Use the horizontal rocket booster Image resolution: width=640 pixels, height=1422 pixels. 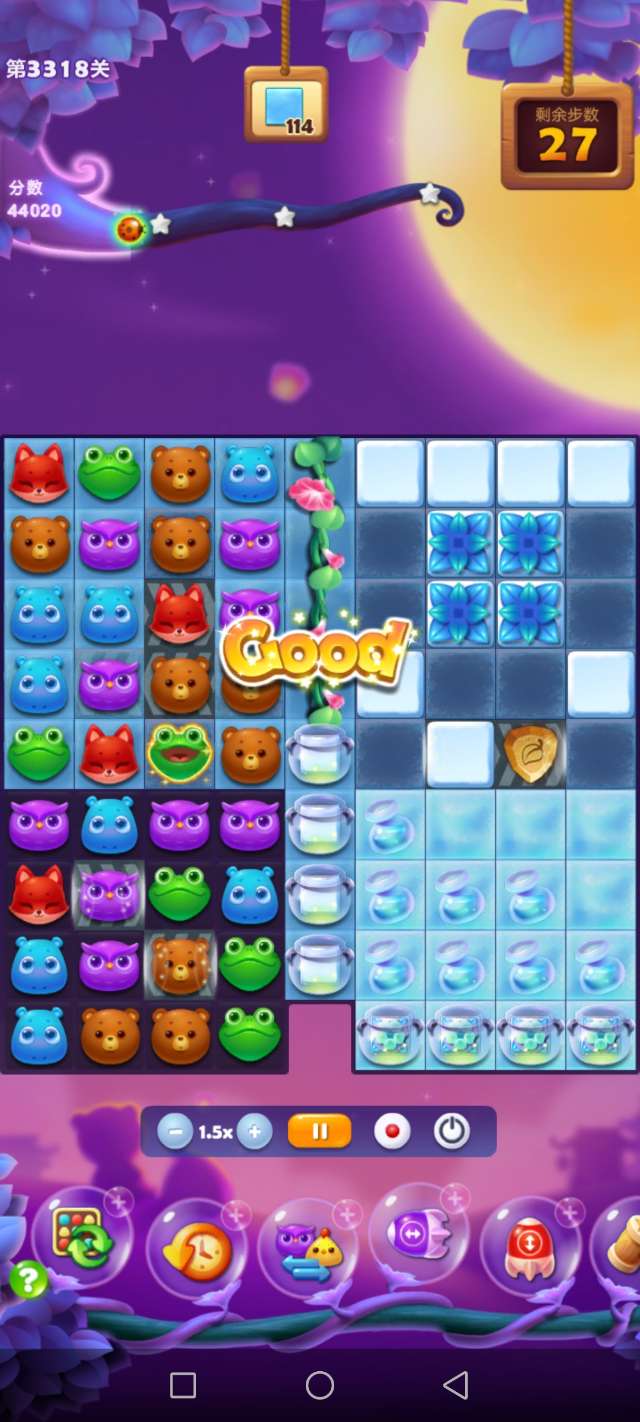click(420, 1238)
